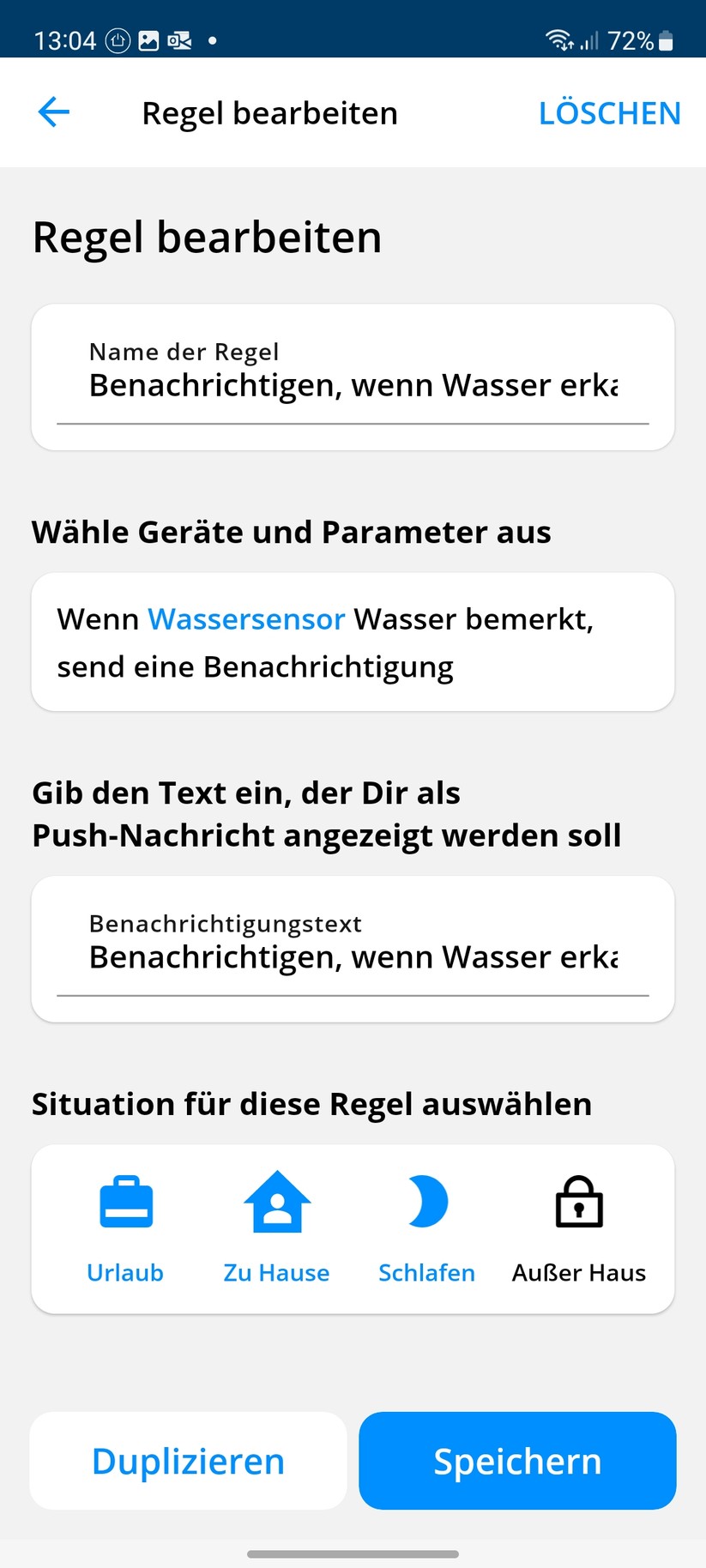Image resolution: width=706 pixels, height=1568 pixels.
Task: Edit the Benachrichtigungstext input field
Action: 353,956
